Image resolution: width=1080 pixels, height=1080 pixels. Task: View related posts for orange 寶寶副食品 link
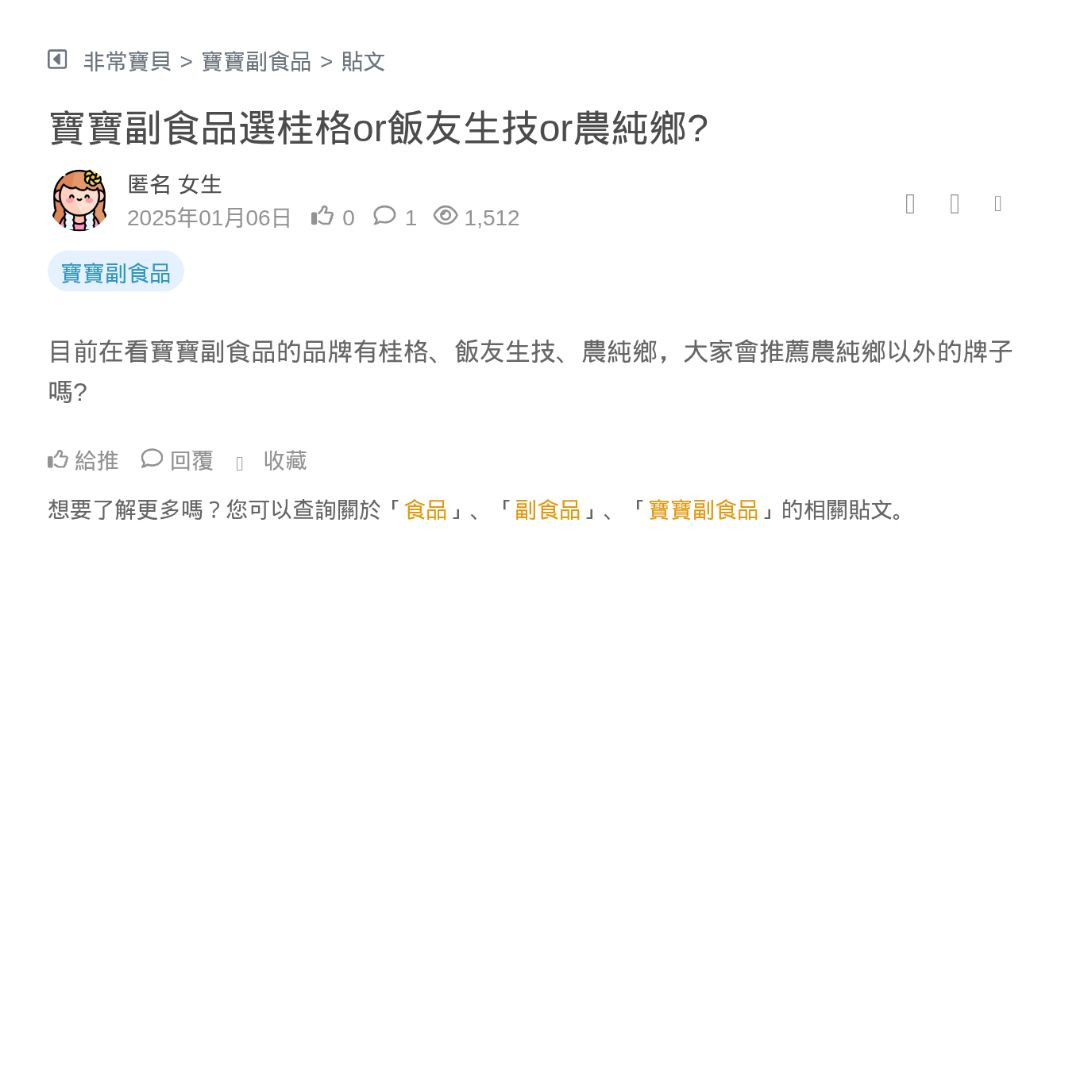tap(703, 510)
